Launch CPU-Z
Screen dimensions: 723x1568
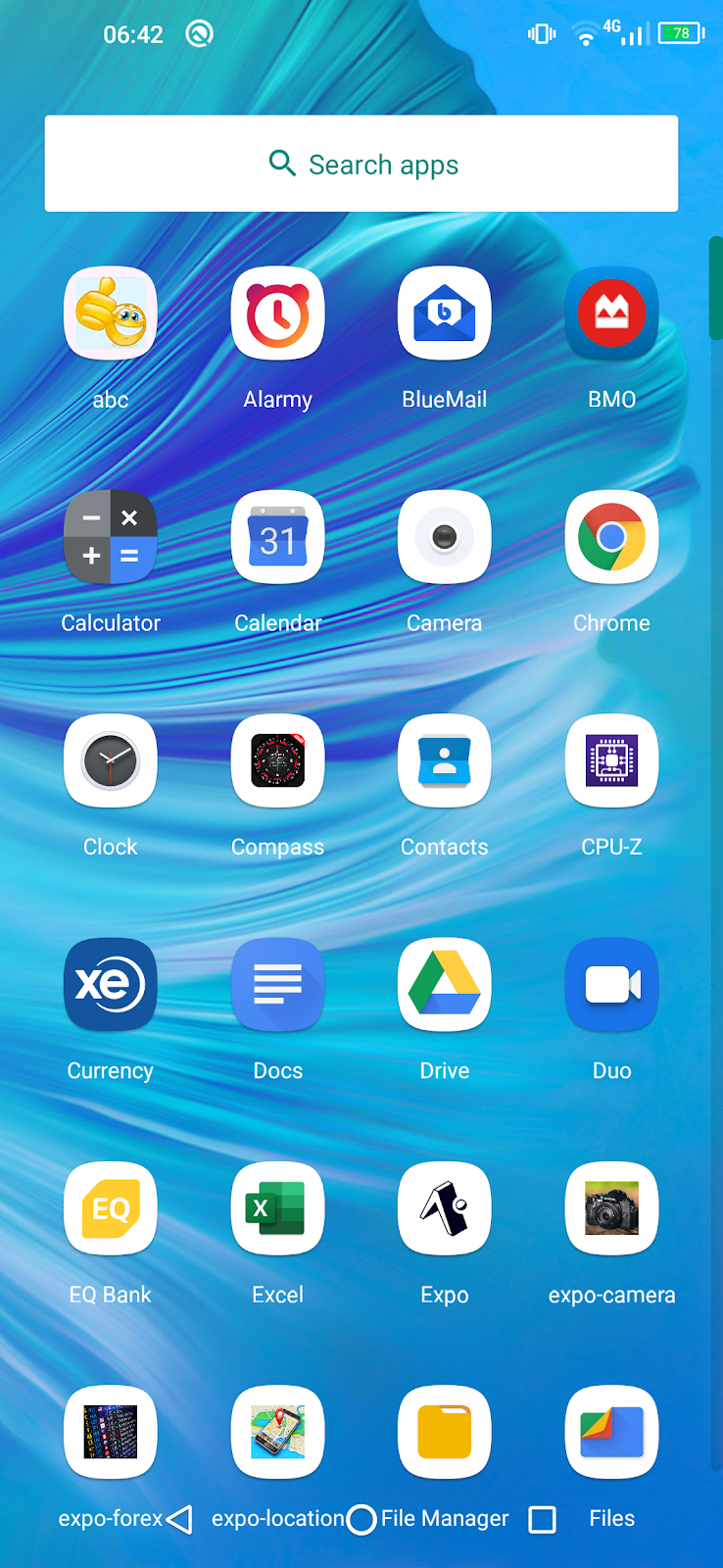(x=611, y=761)
